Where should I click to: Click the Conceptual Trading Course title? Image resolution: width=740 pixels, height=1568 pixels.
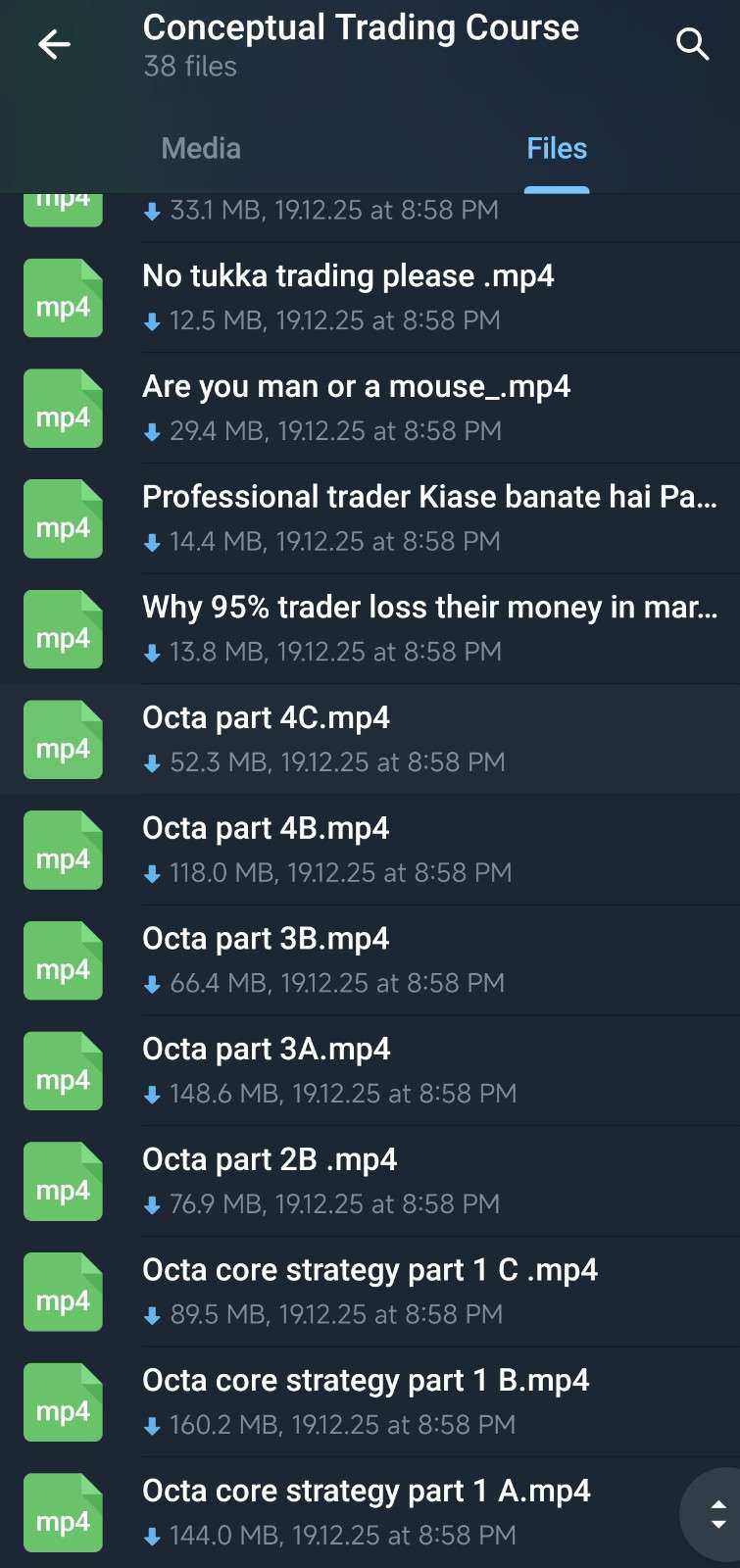tap(361, 26)
